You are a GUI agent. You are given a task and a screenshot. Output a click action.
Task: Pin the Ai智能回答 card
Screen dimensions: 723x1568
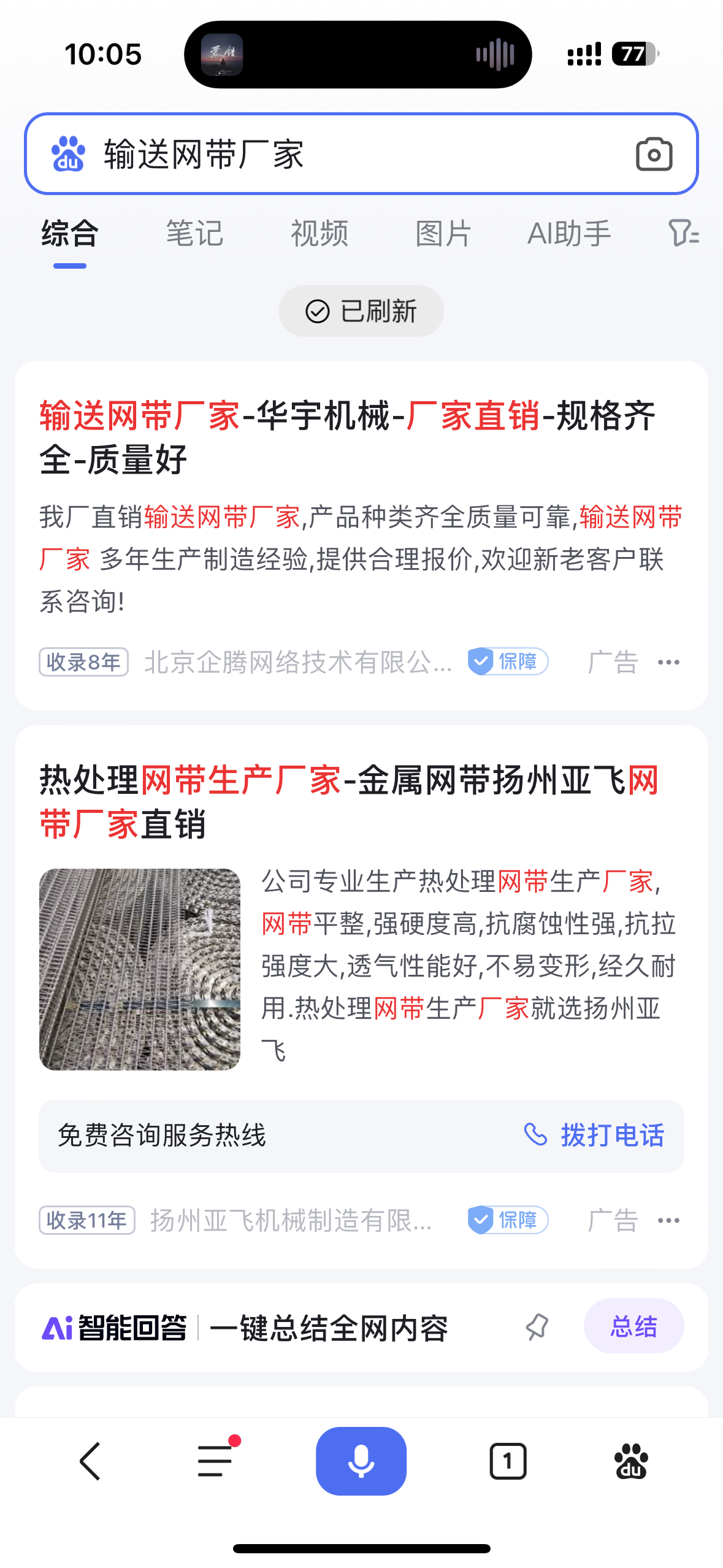pos(537,1328)
